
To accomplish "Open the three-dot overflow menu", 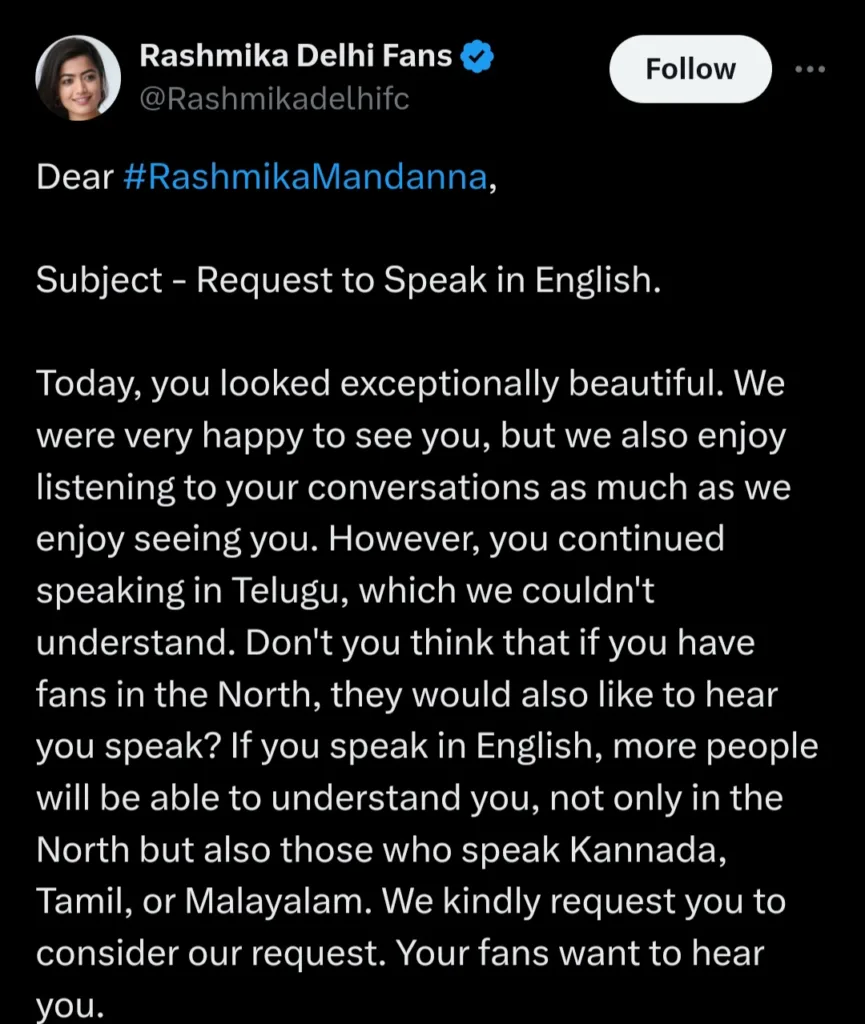I will (x=809, y=69).
